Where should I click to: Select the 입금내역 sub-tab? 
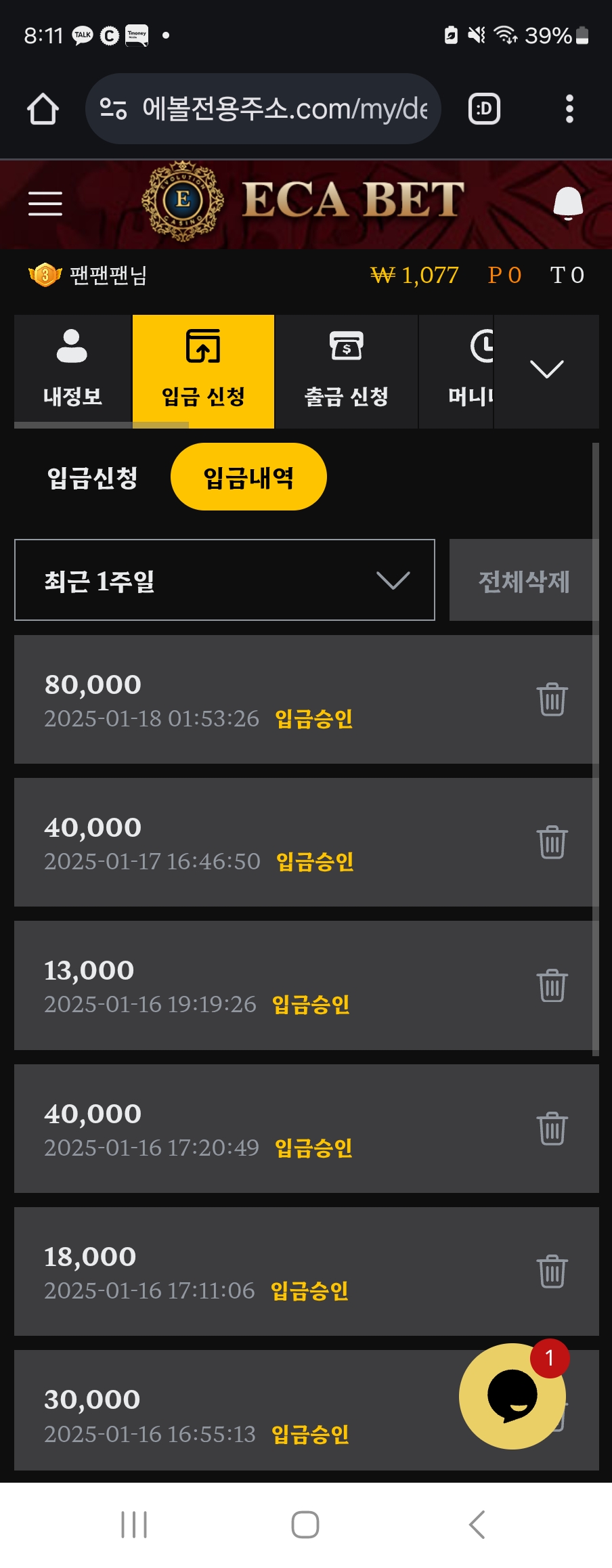click(248, 477)
